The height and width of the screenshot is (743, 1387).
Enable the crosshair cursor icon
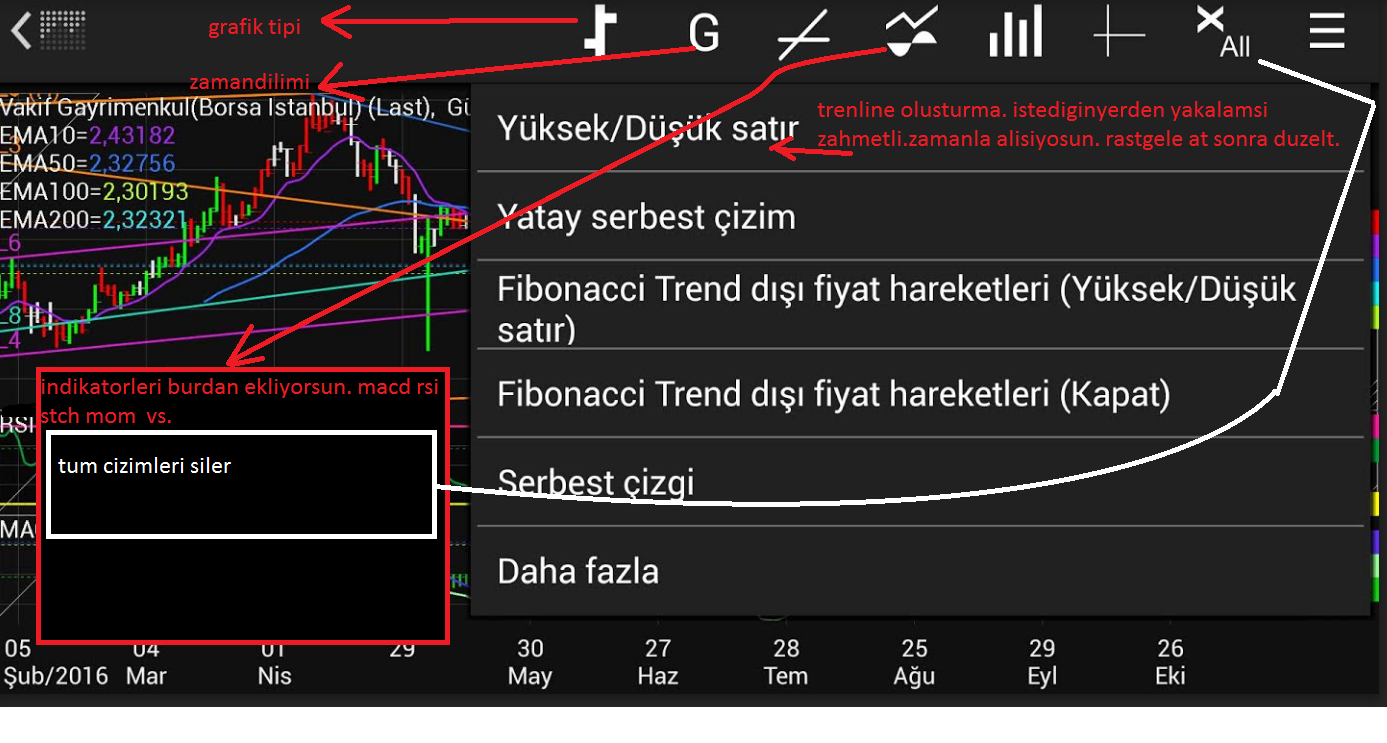pos(1119,33)
